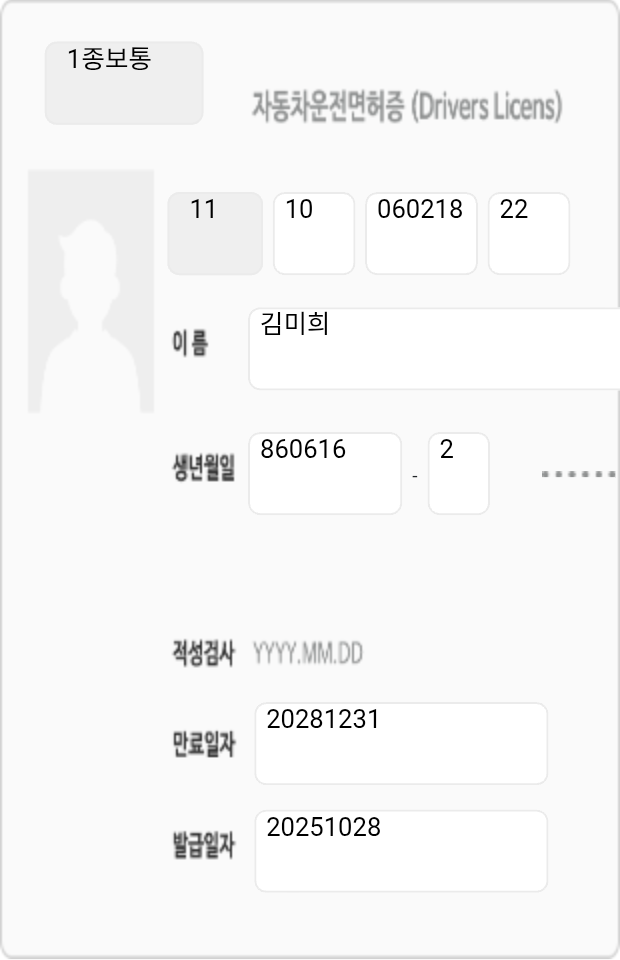The height and width of the screenshot is (960, 620).
Task: Edit the 이름 name field with 김미희
Action: tap(434, 348)
